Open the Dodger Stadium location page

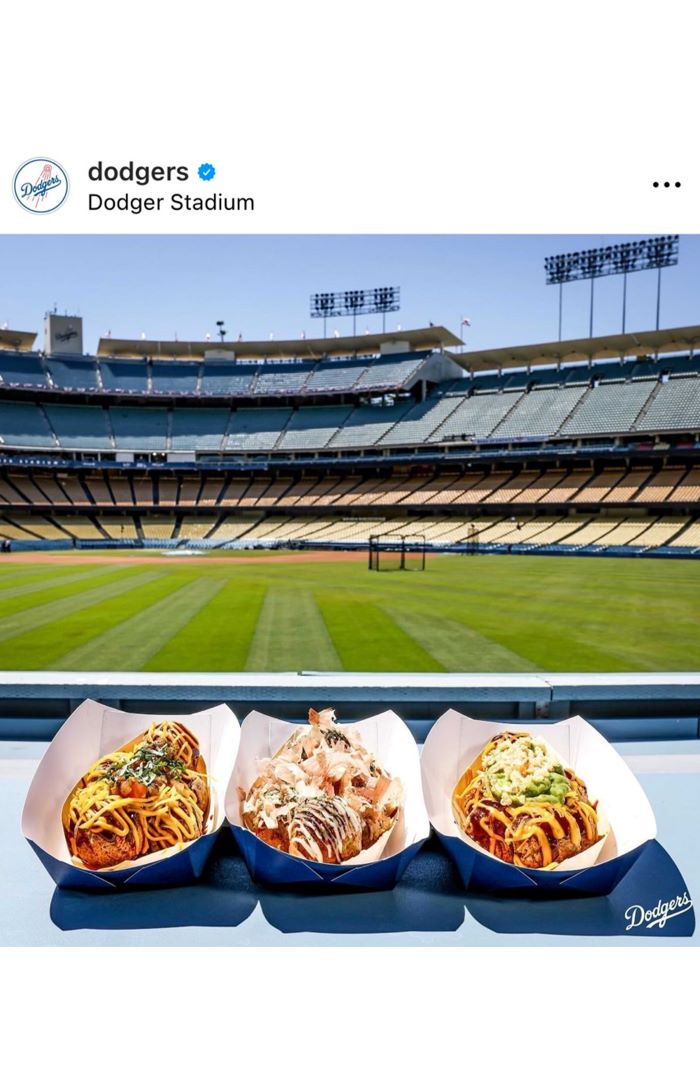pos(171,202)
